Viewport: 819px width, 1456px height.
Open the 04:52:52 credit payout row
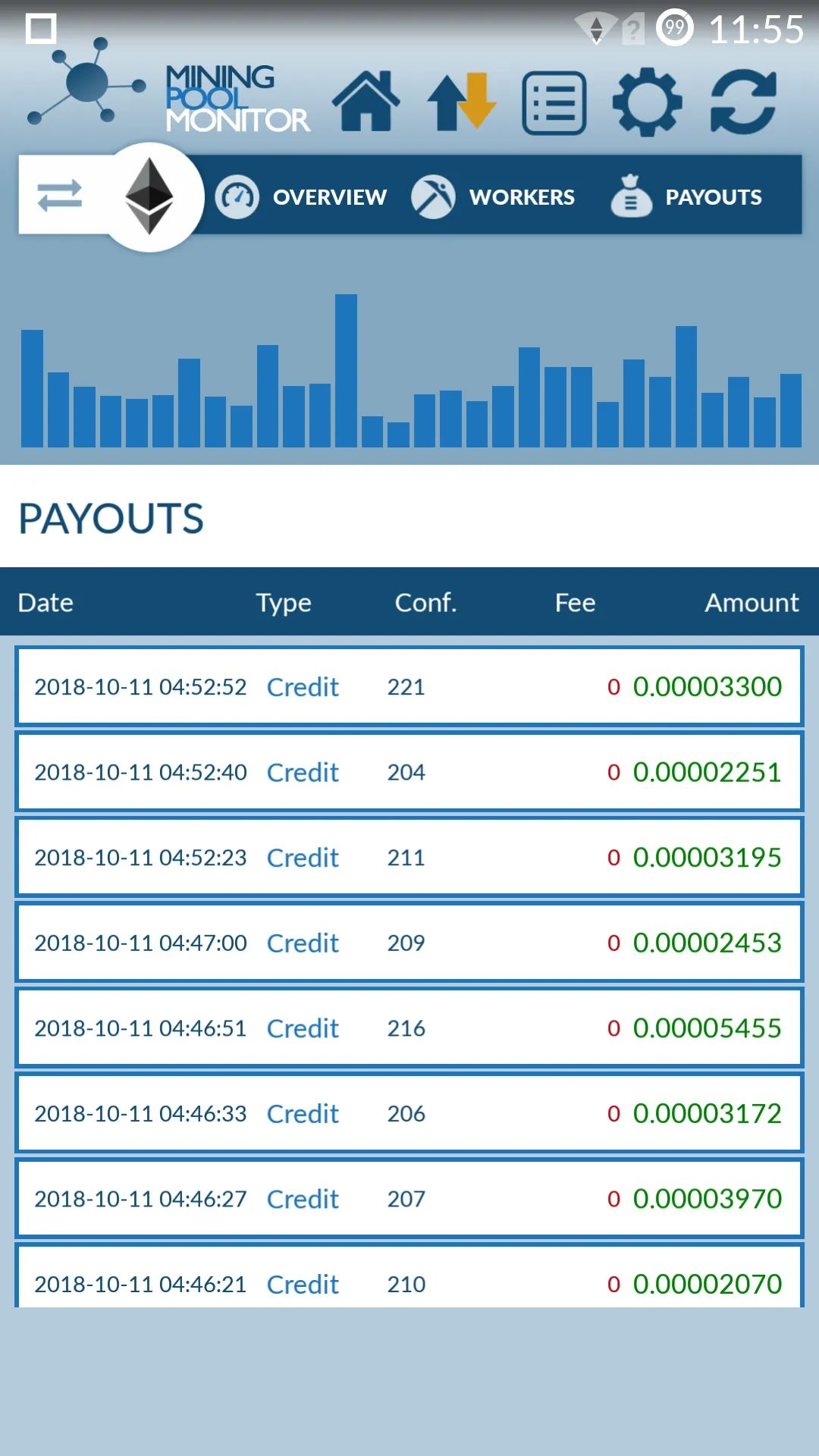[409, 686]
